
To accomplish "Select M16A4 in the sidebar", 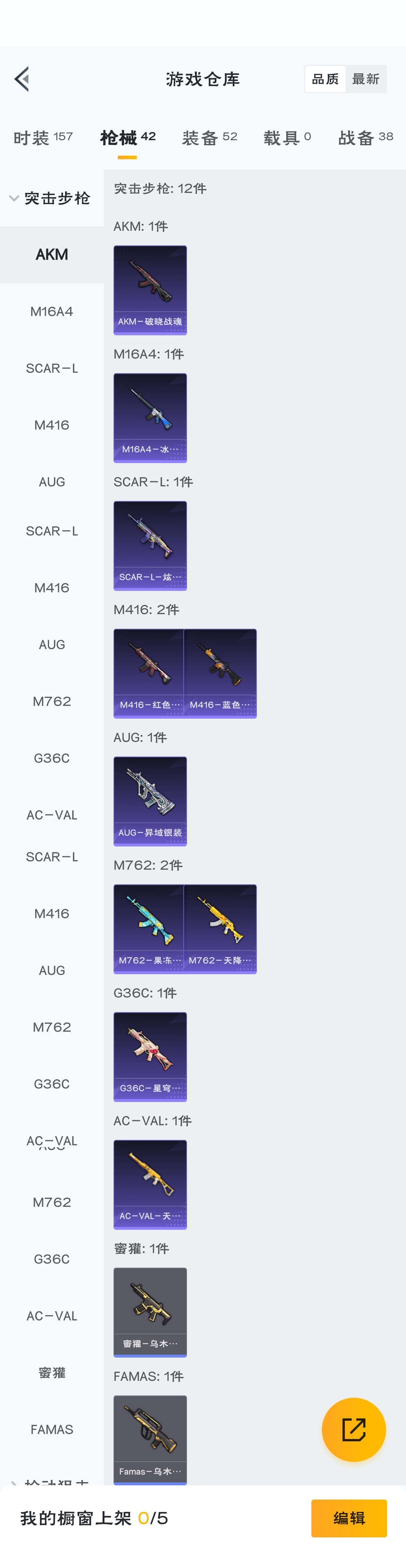I will 52,312.
